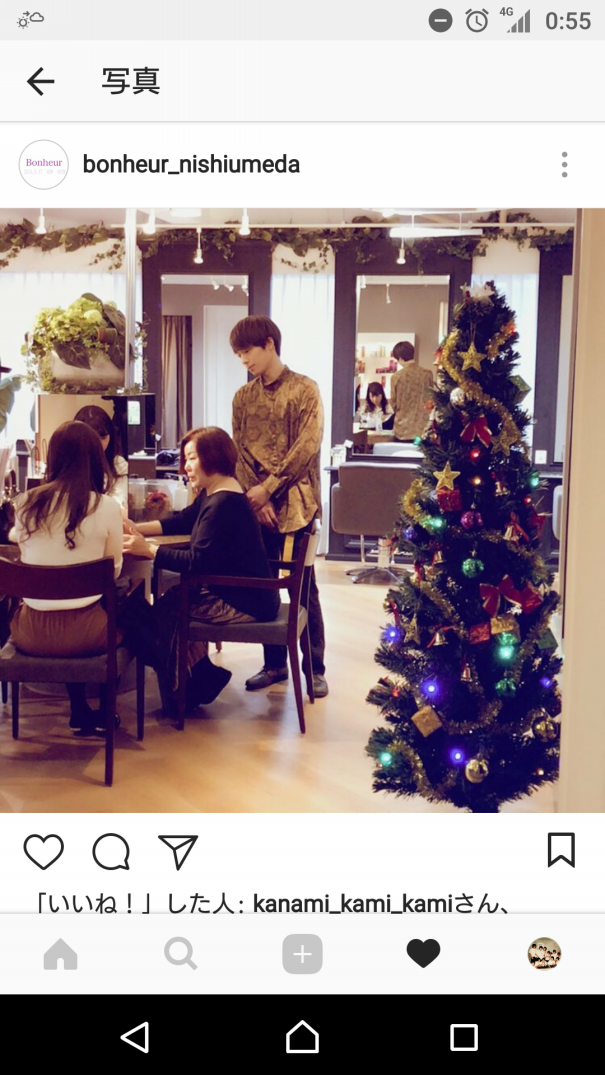Open comments on this post
The width and height of the screenshot is (605, 1075).
click(111, 852)
